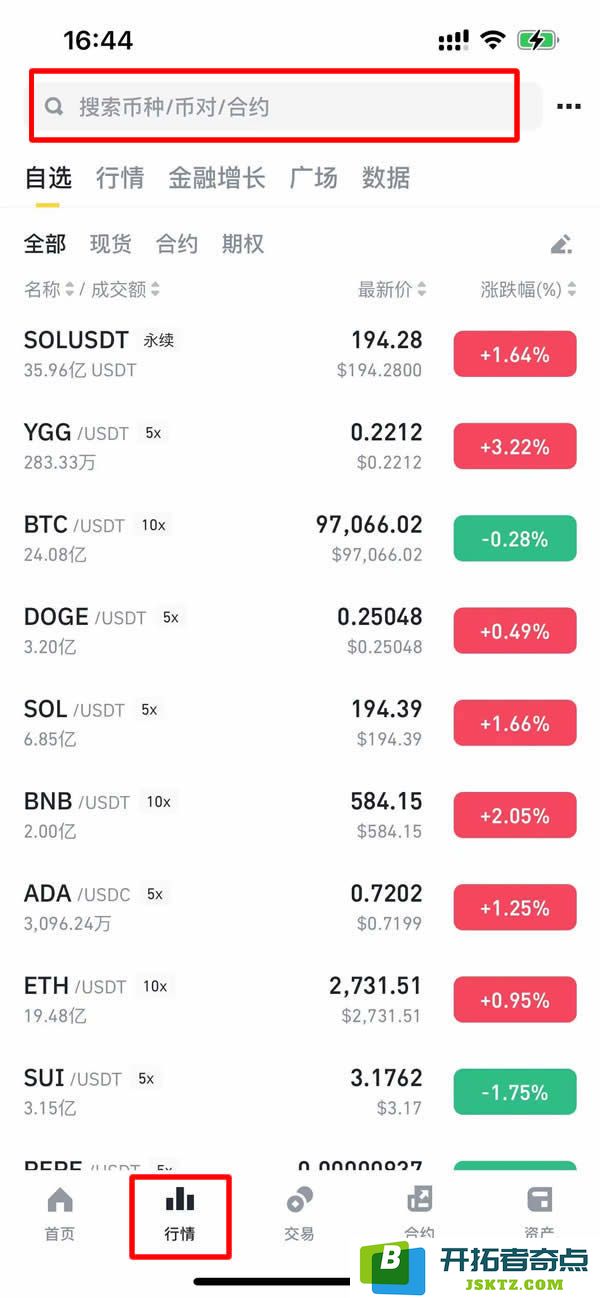The height and width of the screenshot is (1298, 600).
Task: Edit the watchlist with the pencil icon
Action: click(561, 244)
